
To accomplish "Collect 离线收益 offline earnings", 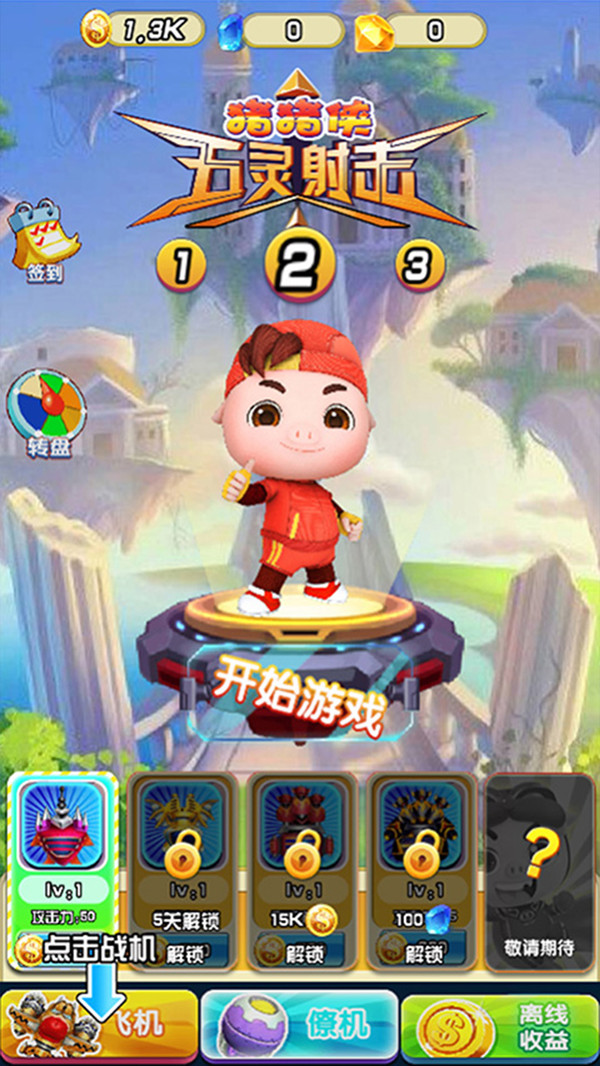I will (x=498, y=1024).
